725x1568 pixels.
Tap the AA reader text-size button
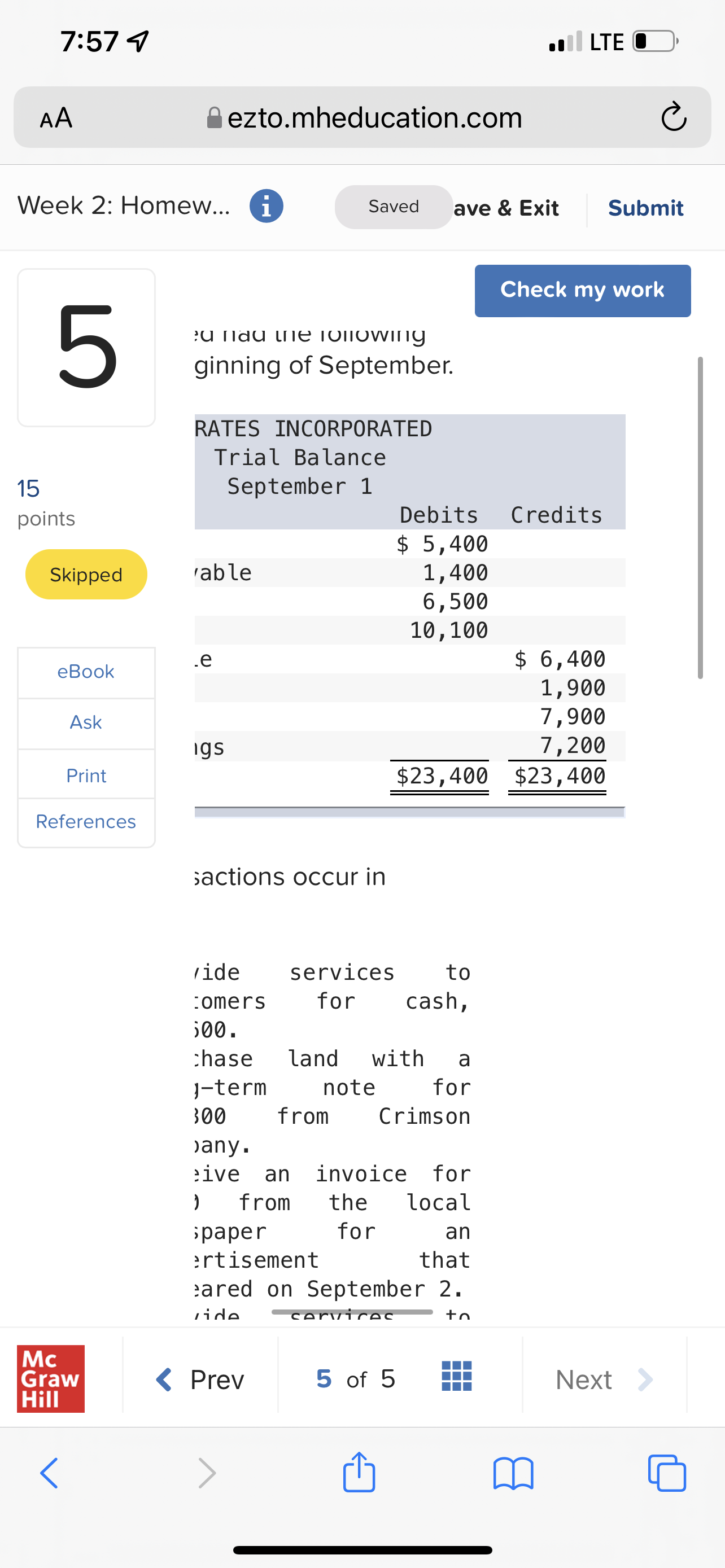click(56, 117)
